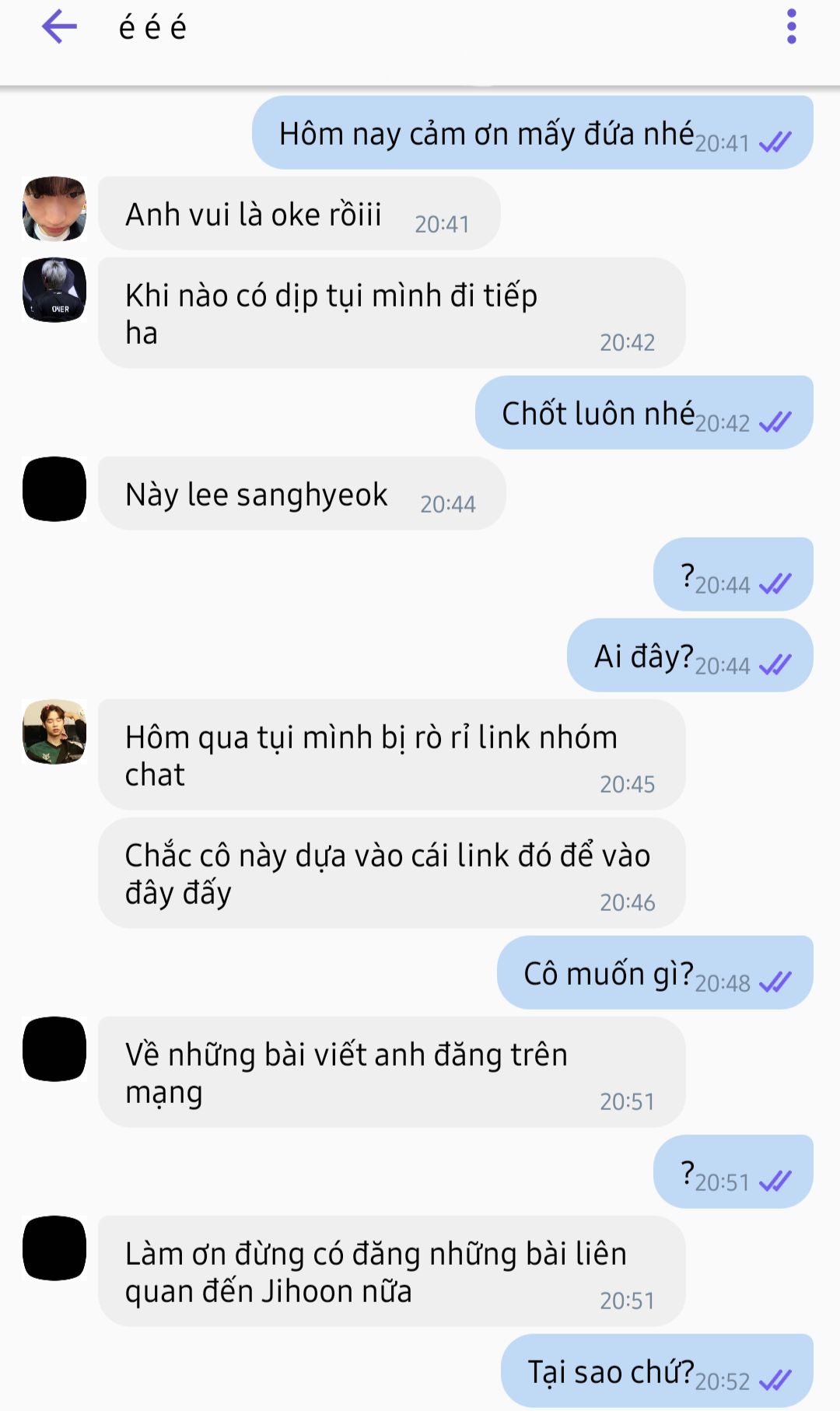Open avatar beside "Anh vui là oke rồiii"

[54, 208]
